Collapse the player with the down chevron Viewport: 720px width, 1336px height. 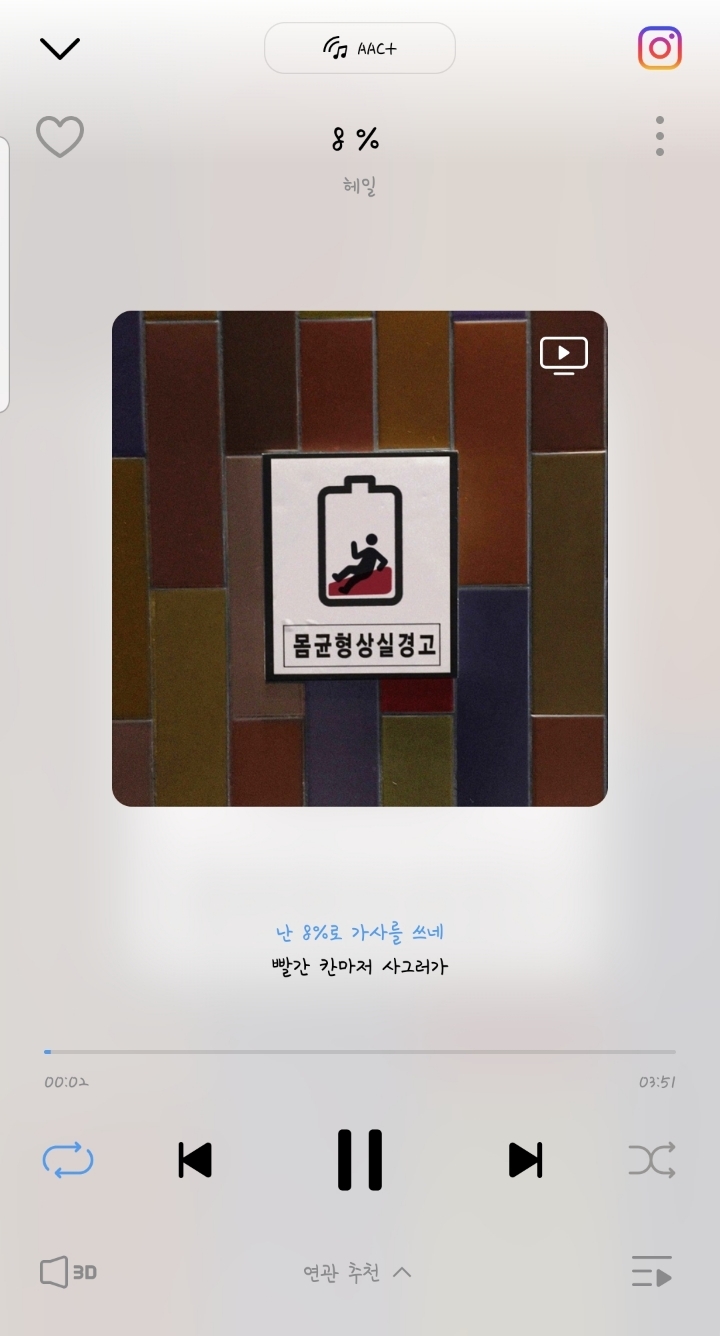point(59,48)
